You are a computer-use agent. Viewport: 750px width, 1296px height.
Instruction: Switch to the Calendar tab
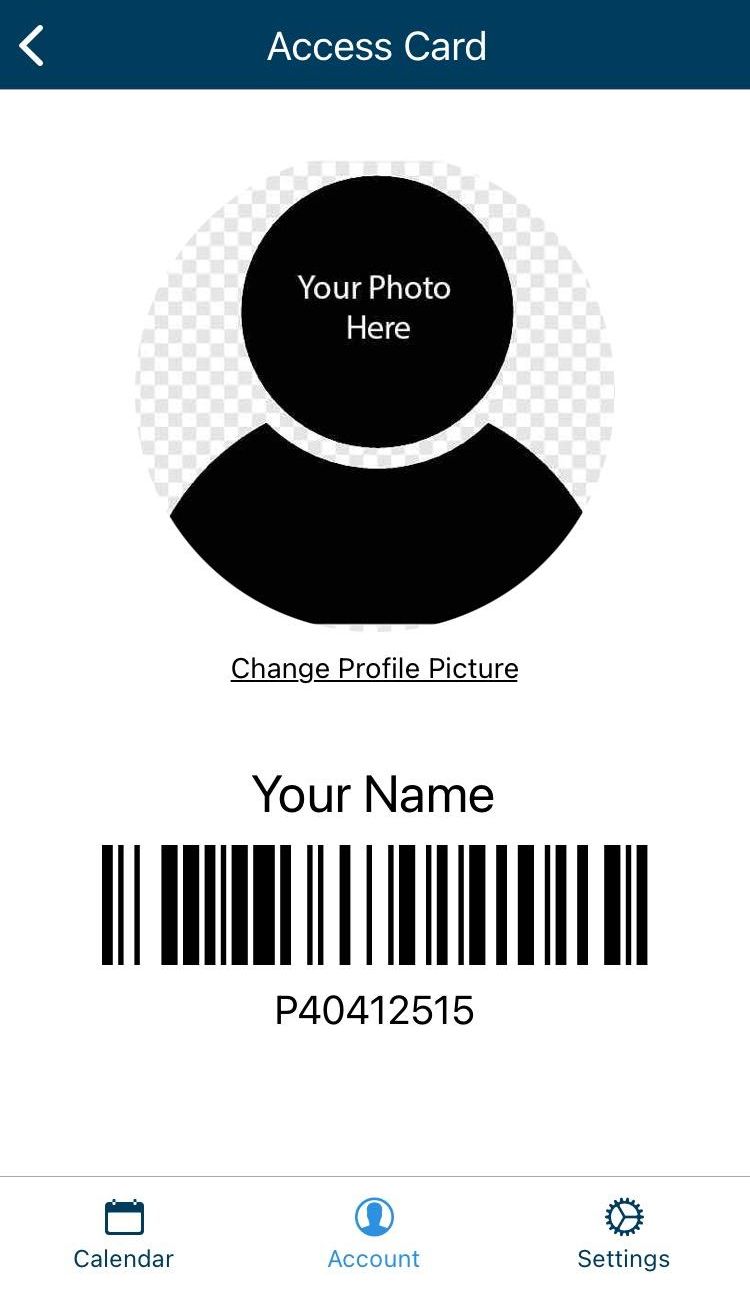pos(124,1236)
